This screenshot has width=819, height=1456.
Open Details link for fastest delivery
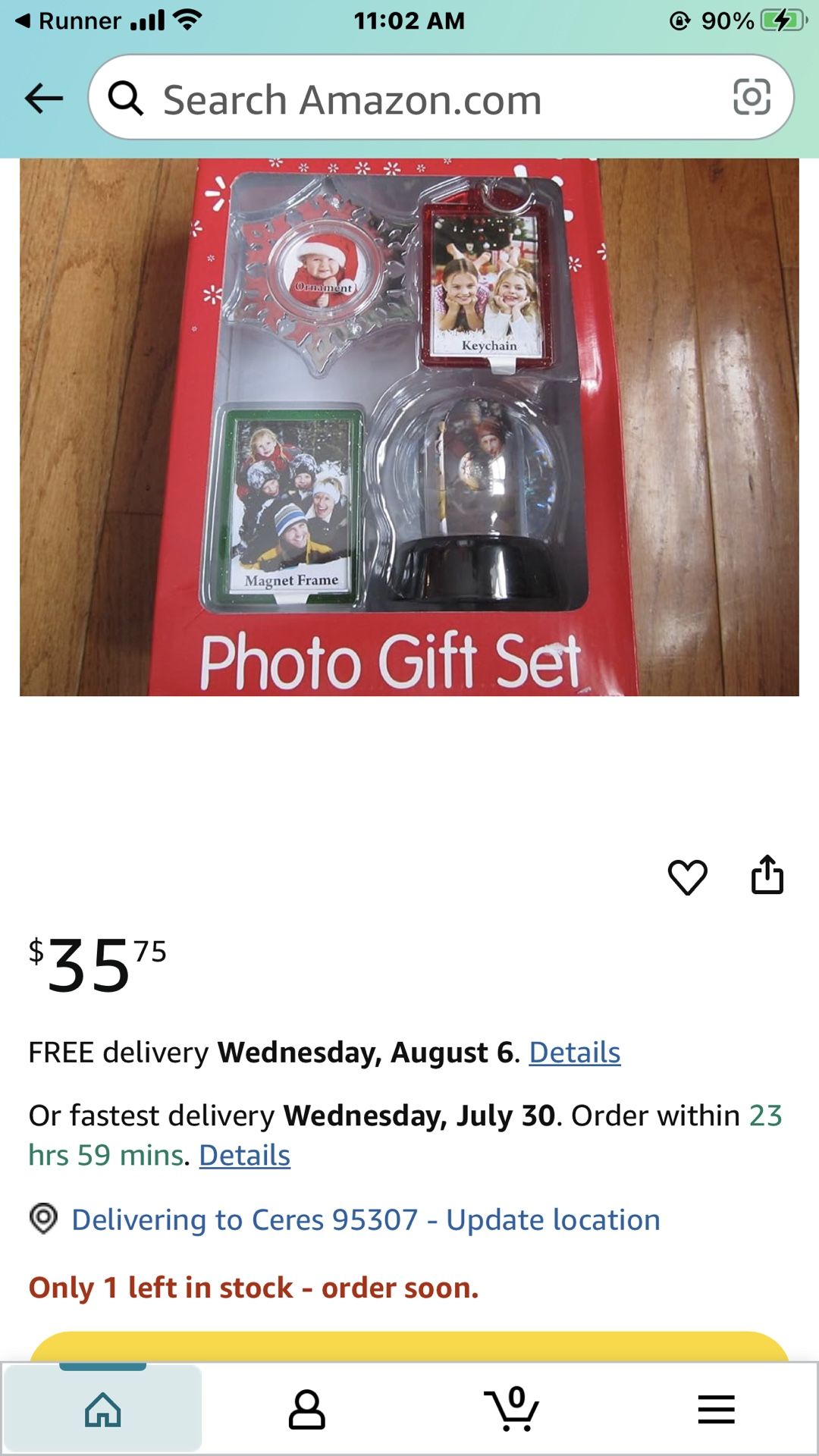tap(244, 1156)
